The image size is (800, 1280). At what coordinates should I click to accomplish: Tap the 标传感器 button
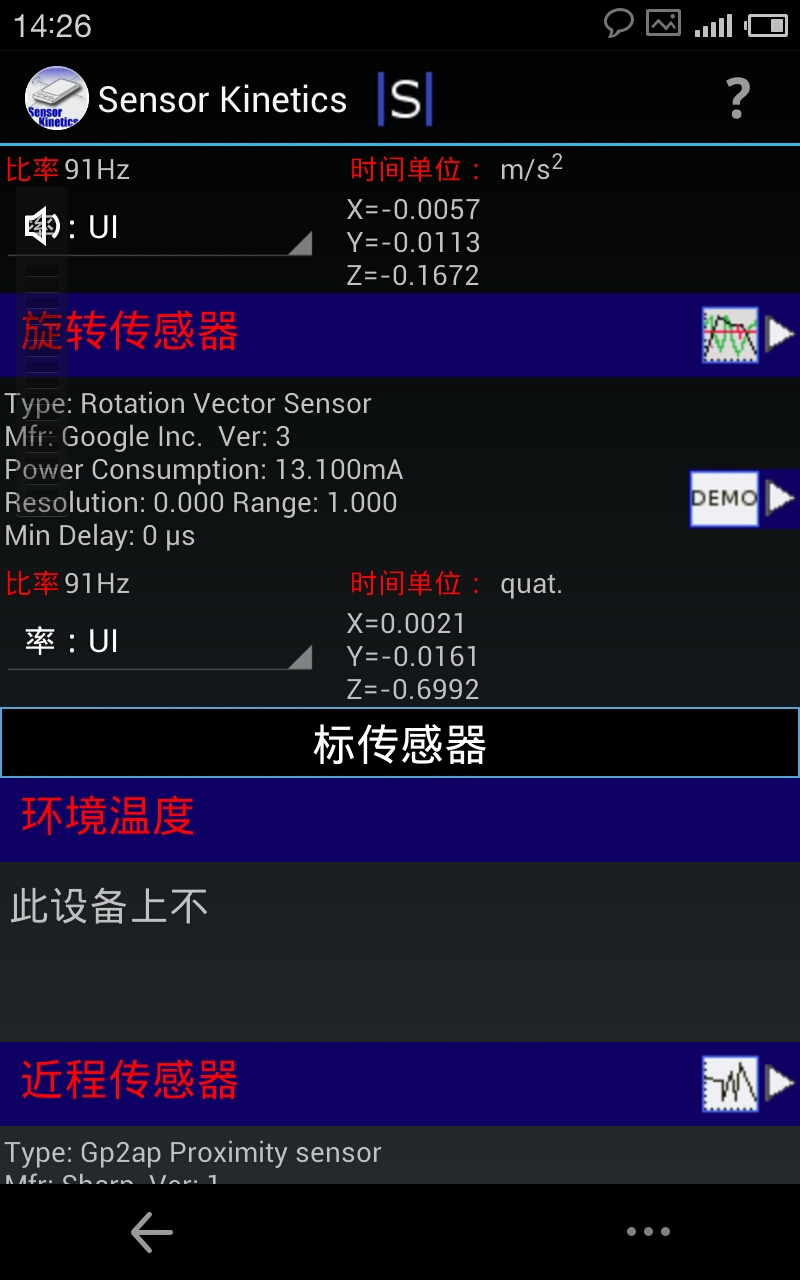click(400, 743)
